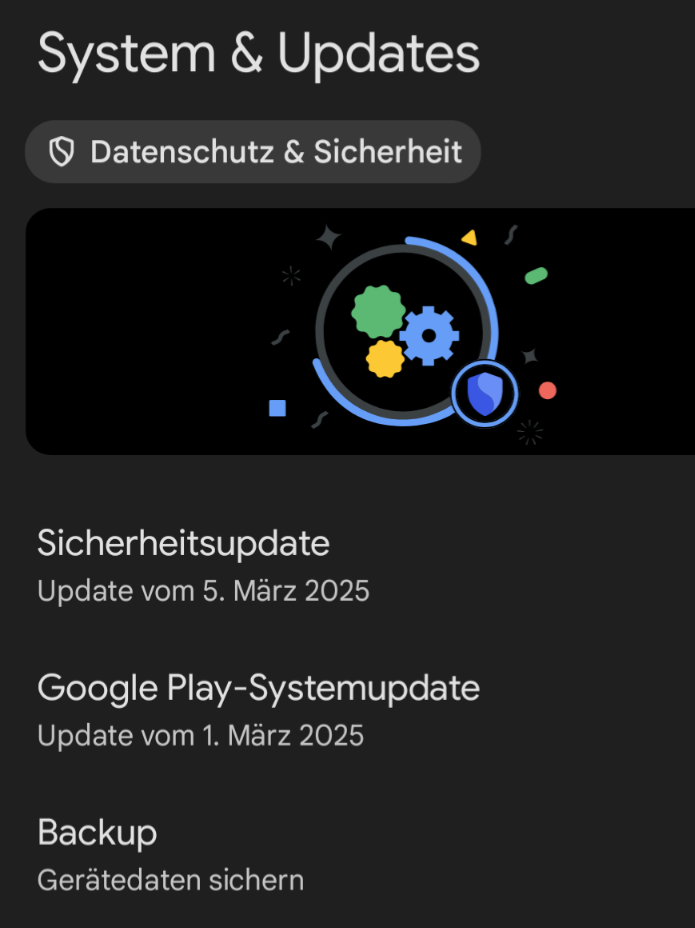
Task: Open Google Play-Systemupdate settings
Action: 258,710
